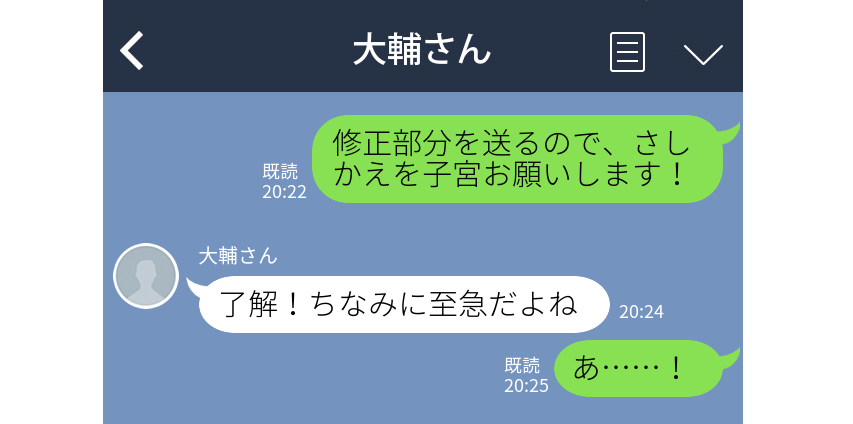
Task: Go back from 大輔さん chat
Action: [x=133, y=51]
